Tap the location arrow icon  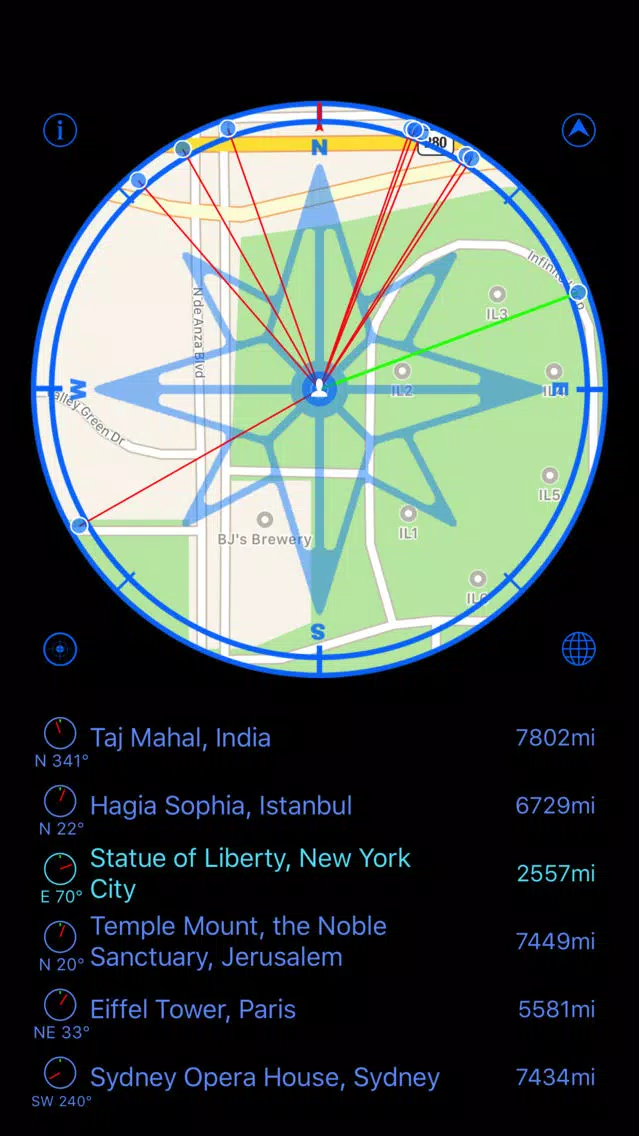[x=578, y=130]
